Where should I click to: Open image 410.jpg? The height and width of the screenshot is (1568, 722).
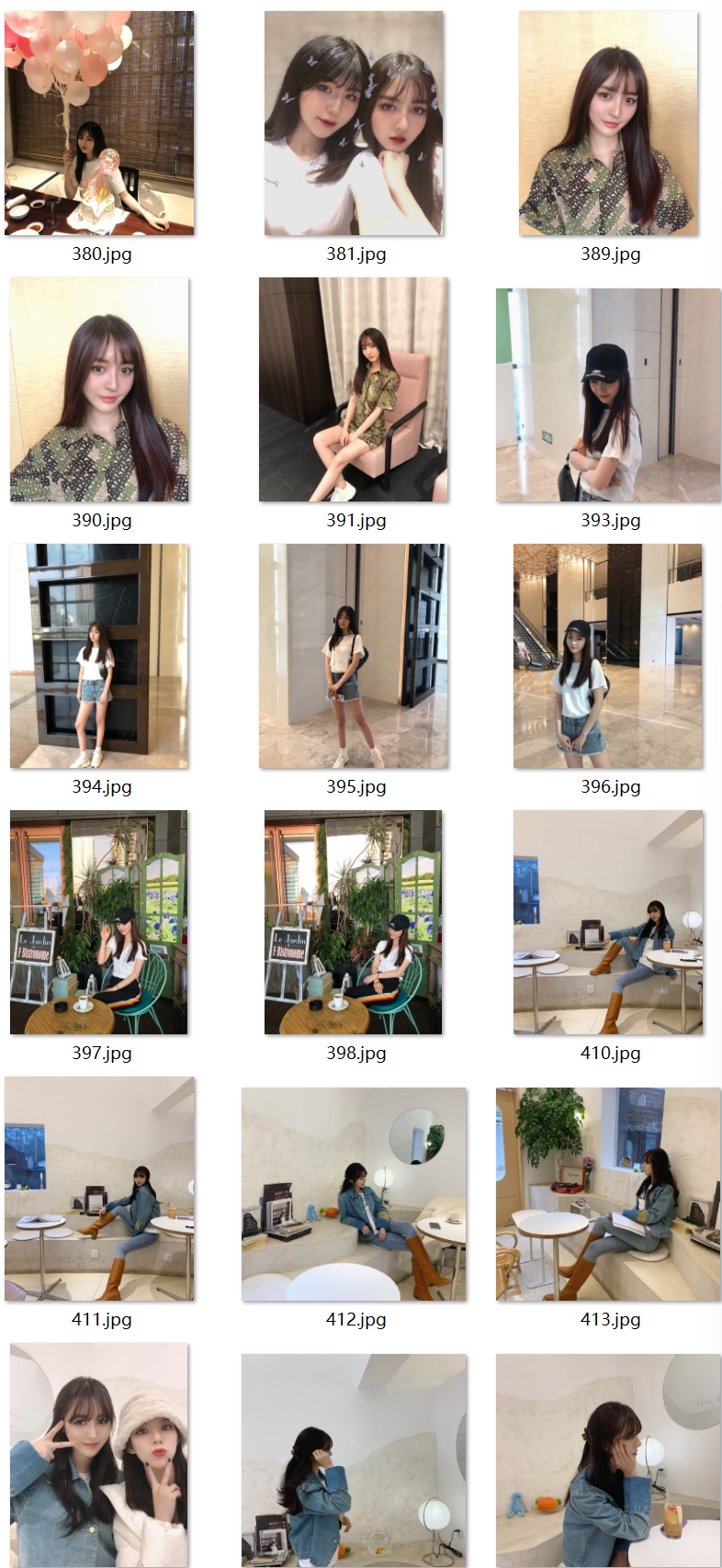pos(608,922)
